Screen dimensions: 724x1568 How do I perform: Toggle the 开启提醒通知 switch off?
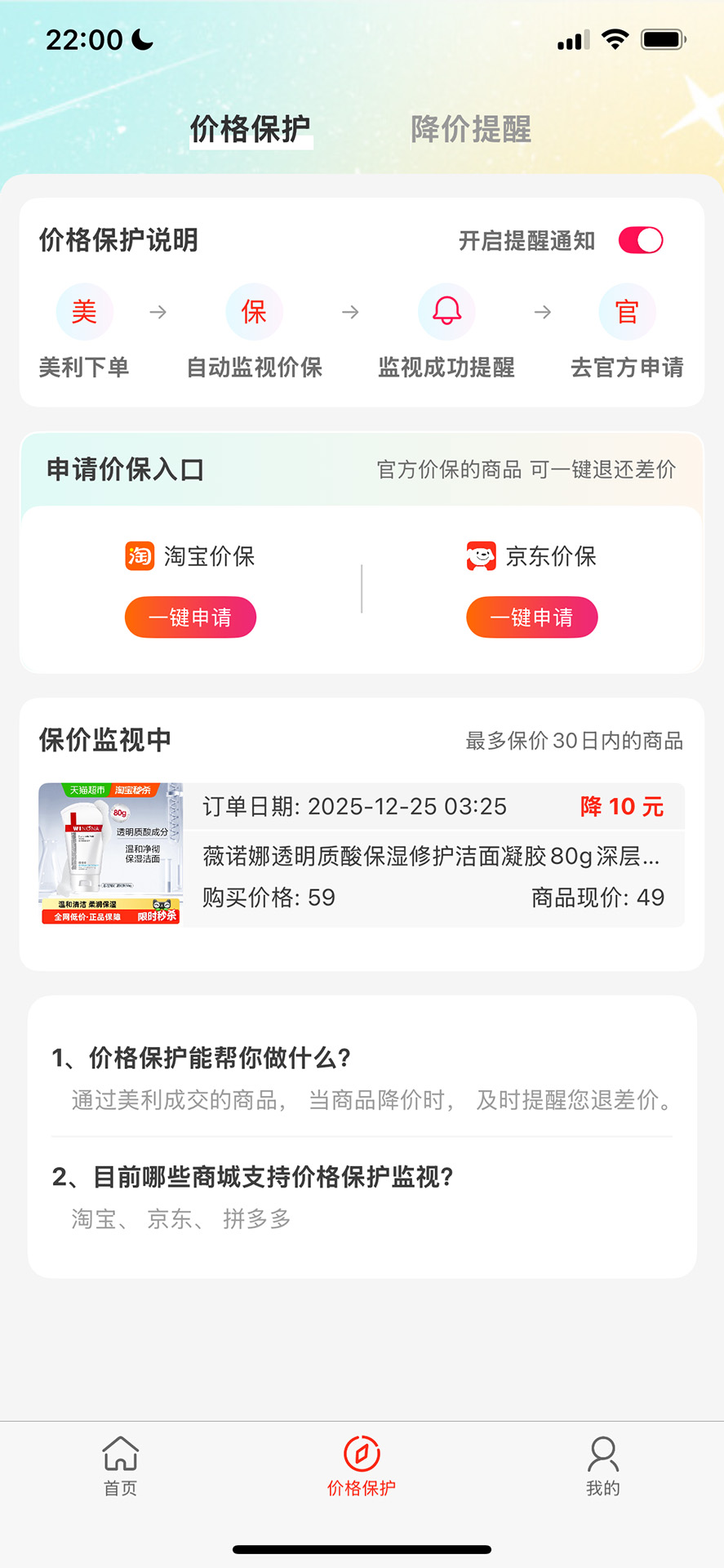[640, 240]
